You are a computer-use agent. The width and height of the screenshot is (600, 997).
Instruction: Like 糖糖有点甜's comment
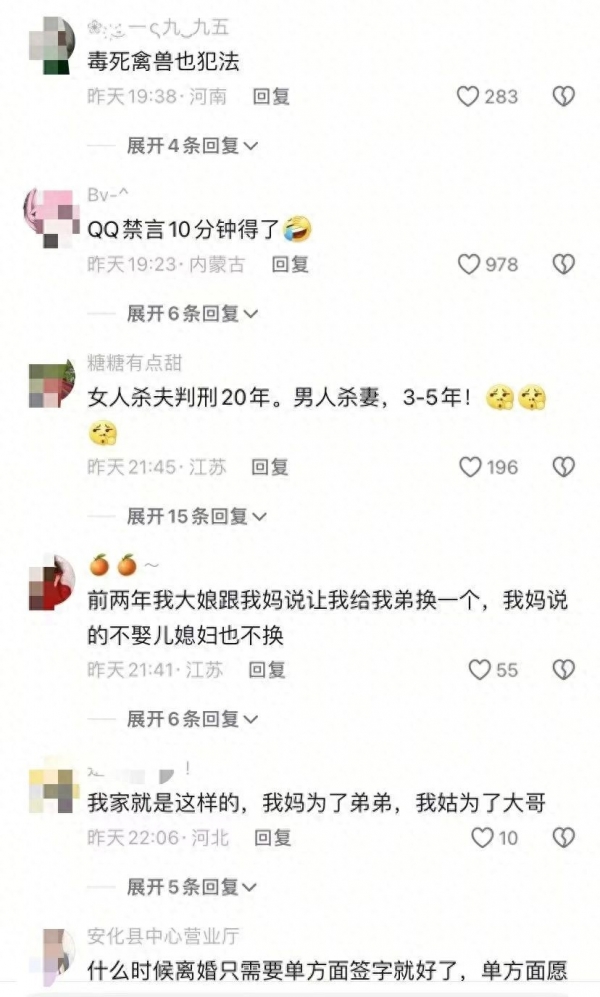[470, 466]
